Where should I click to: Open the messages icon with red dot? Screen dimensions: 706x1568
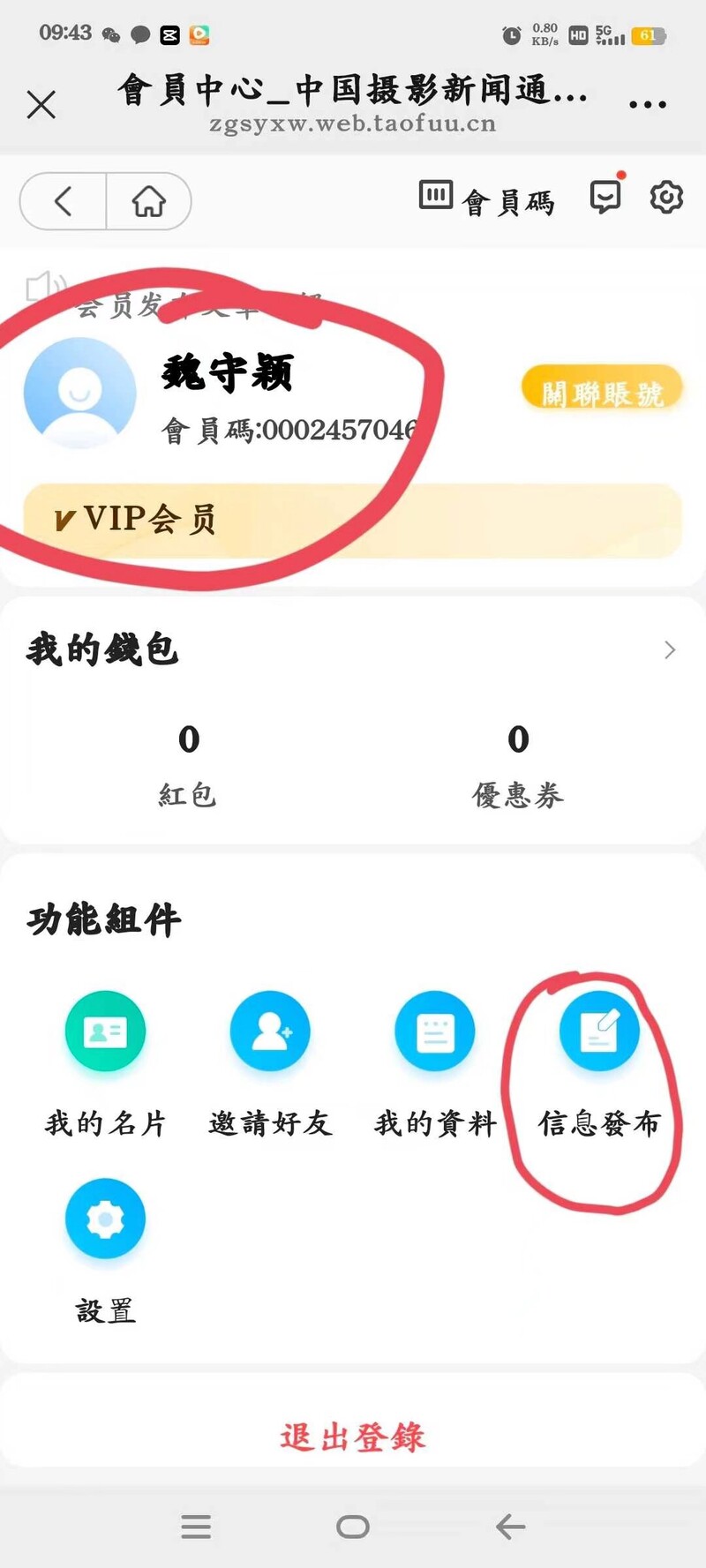click(605, 197)
